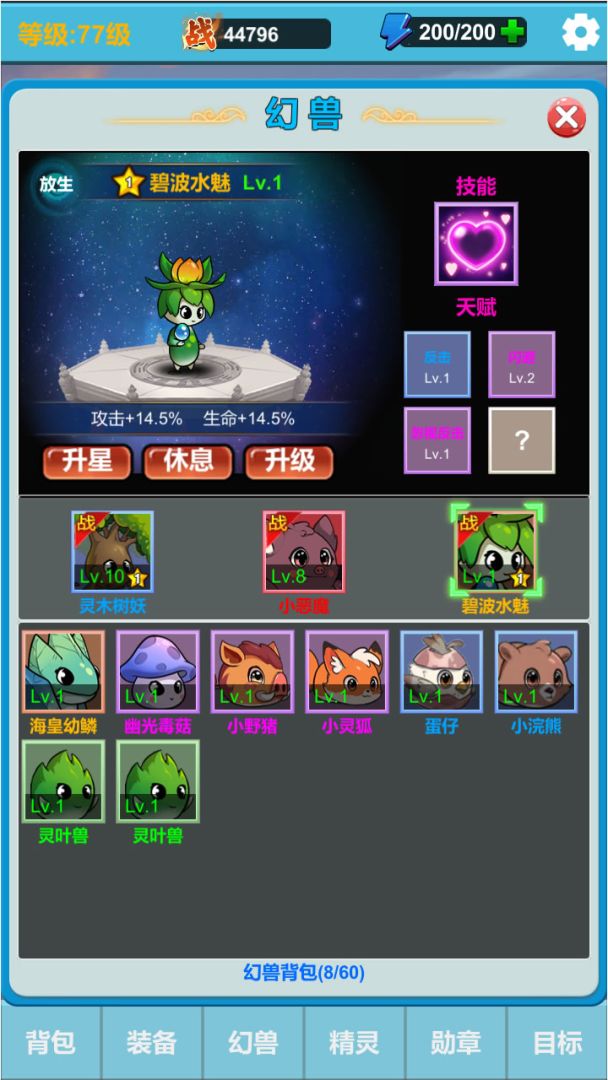Go to the 精灵 tab
608x1080 pixels.
coord(354,1043)
